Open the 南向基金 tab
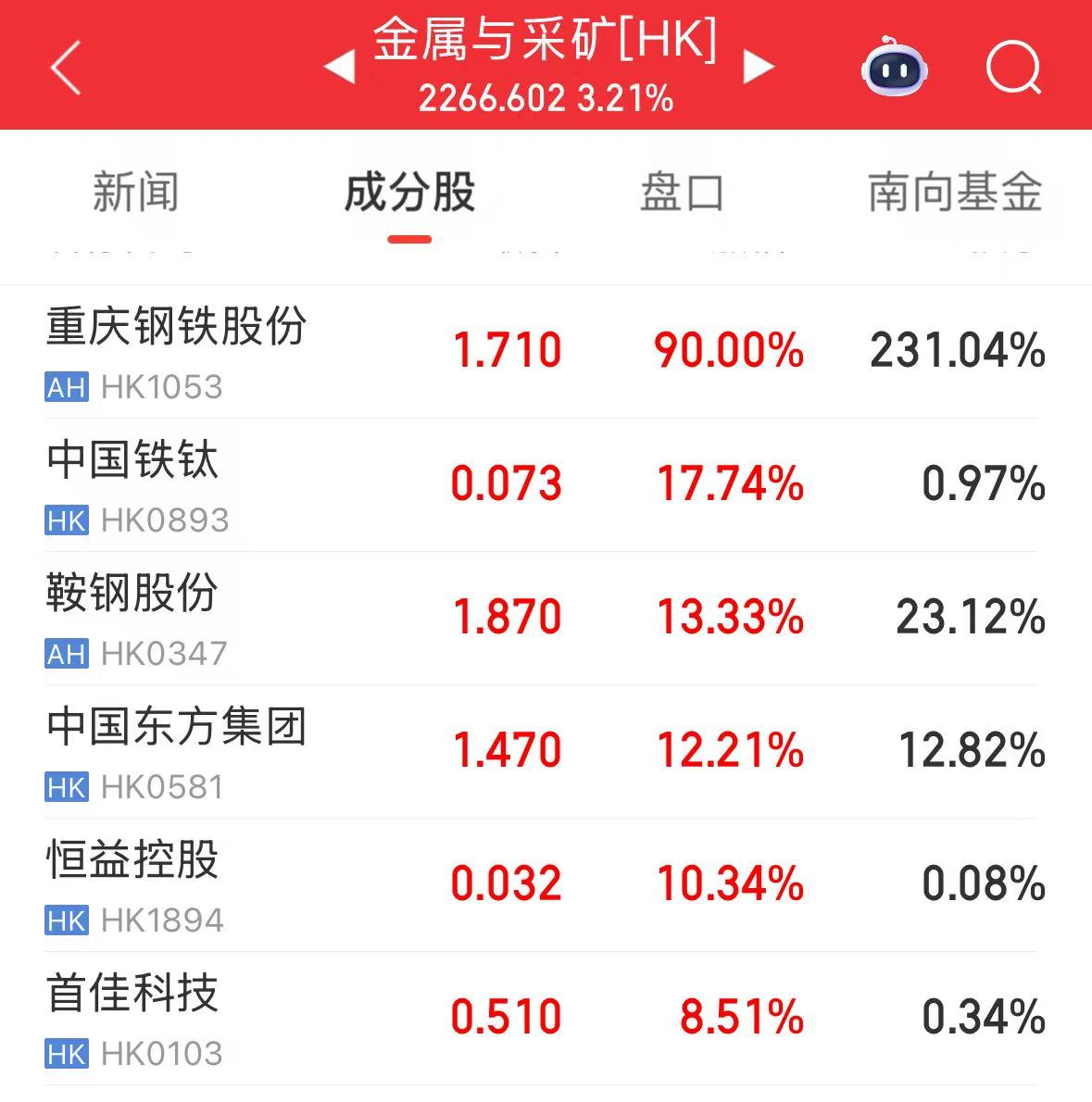This screenshot has height=1102, width=1092. 955,193
